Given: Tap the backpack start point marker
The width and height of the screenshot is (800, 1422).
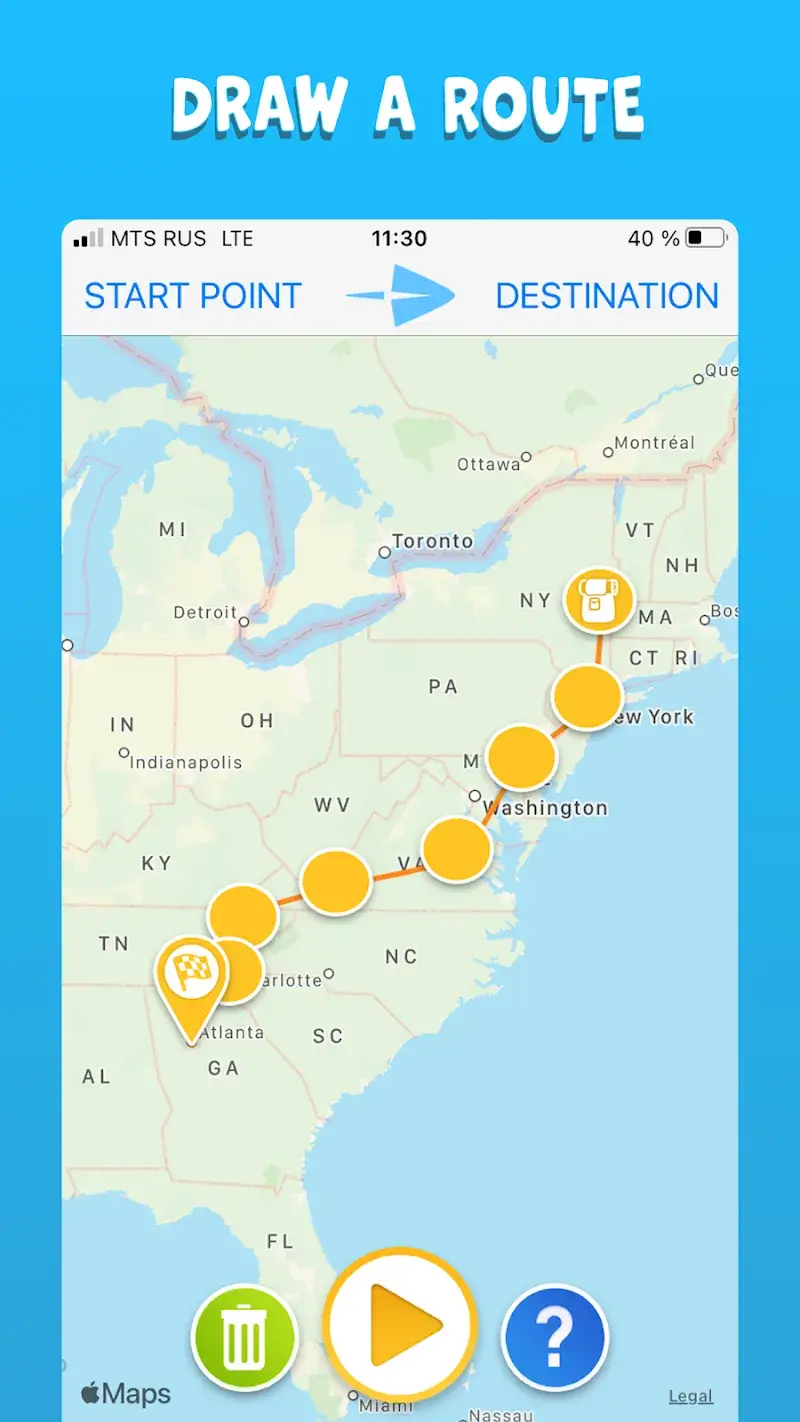Looking at the screenshot, I should pyautogui.click(x=599, y=598).
